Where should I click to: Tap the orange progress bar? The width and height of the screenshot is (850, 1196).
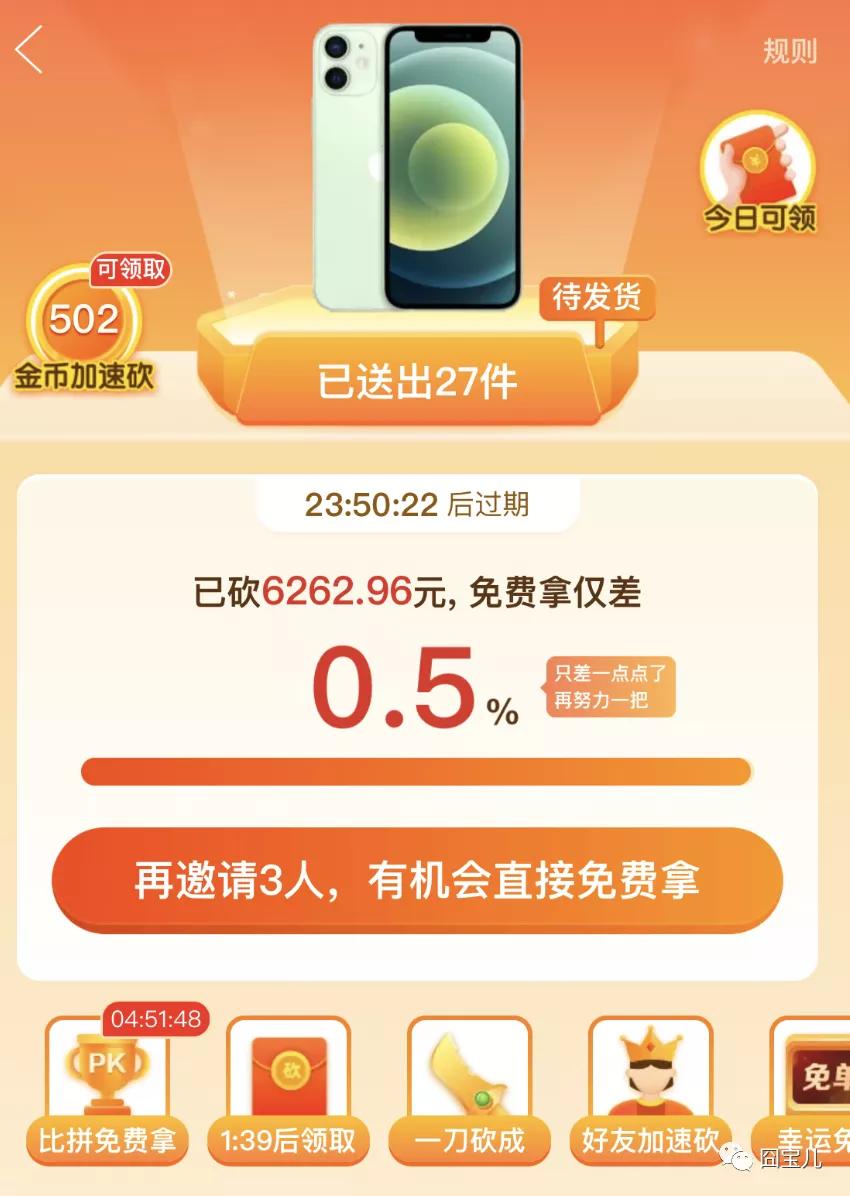point(420,770)
